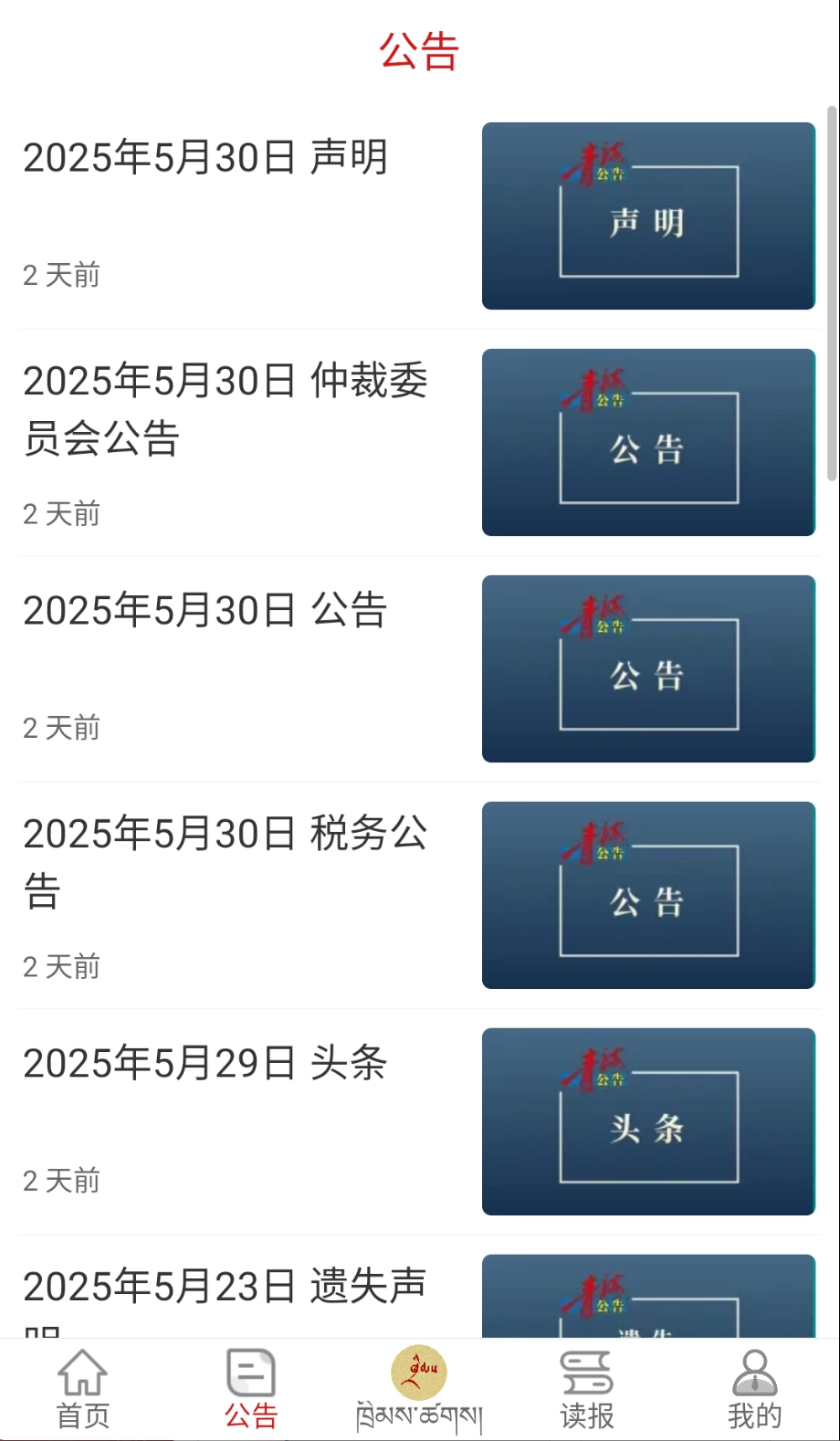View the arbitration committee 公告 thumbnail
Screen dimensions: 840x1441
click(648, 442)
